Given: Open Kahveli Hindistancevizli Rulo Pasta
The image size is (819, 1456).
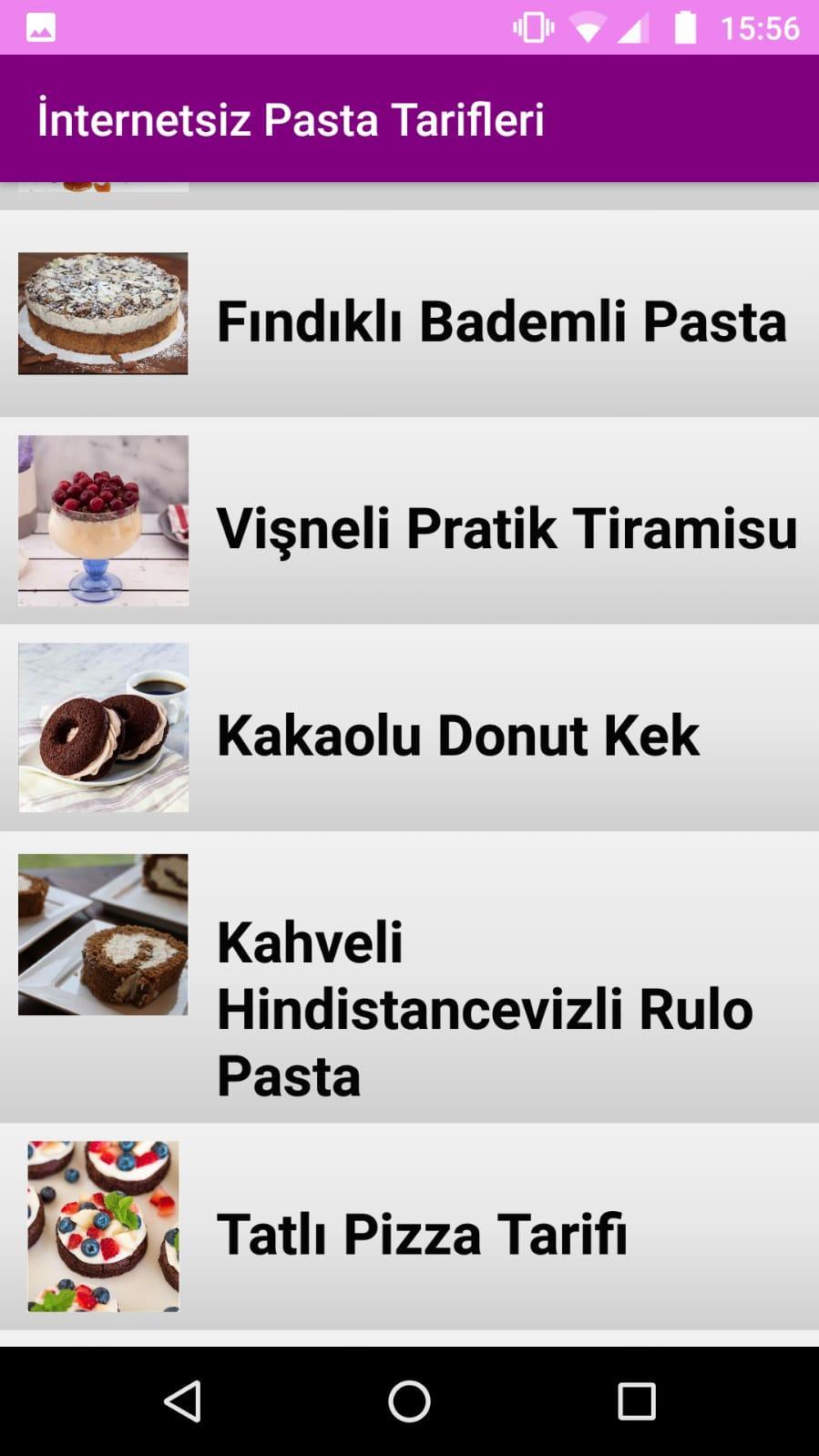Looking at the screenshot, I should click(x=485, y=1007).
